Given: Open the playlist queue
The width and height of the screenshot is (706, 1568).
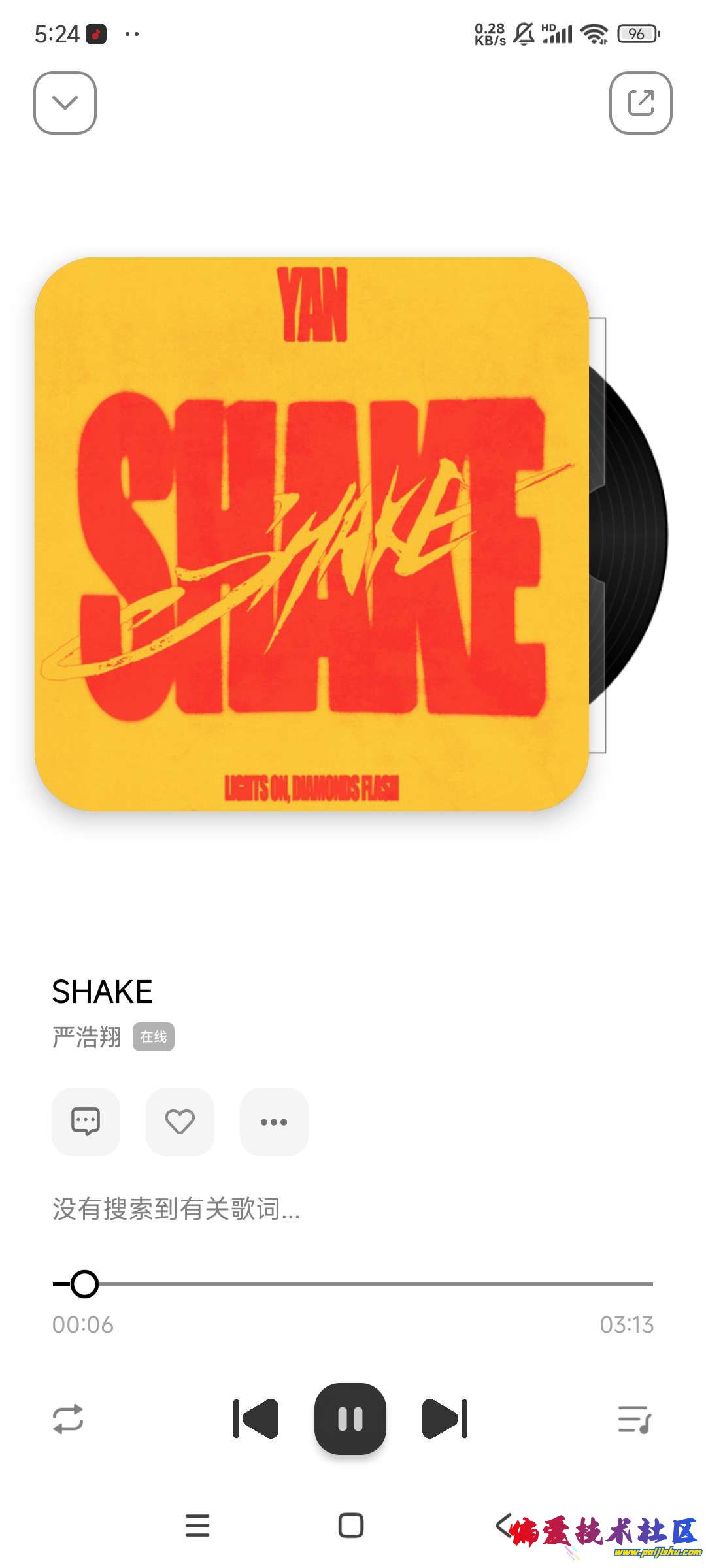Looking at the screenshot, I should [x=634, y=1419].
